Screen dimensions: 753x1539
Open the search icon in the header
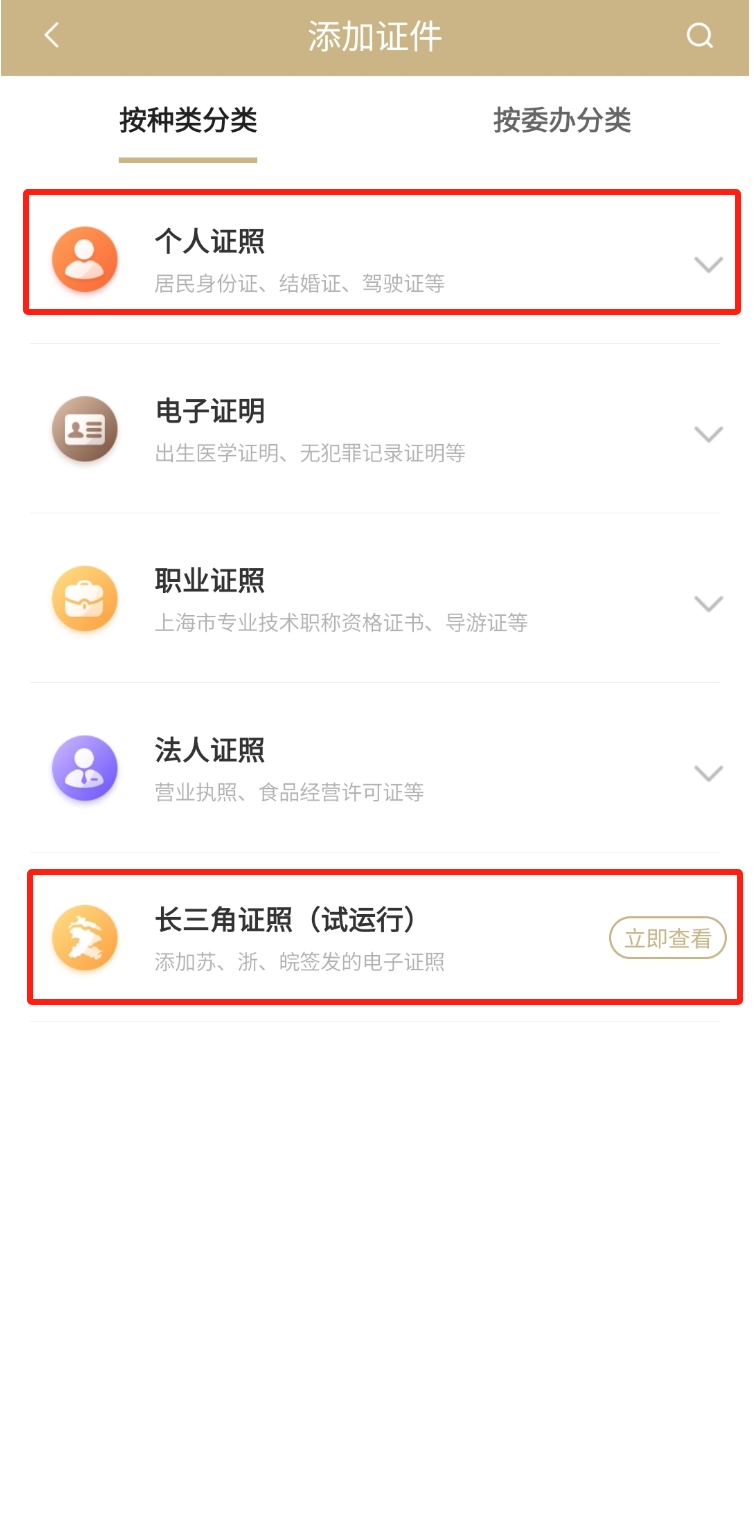point(699,36)
